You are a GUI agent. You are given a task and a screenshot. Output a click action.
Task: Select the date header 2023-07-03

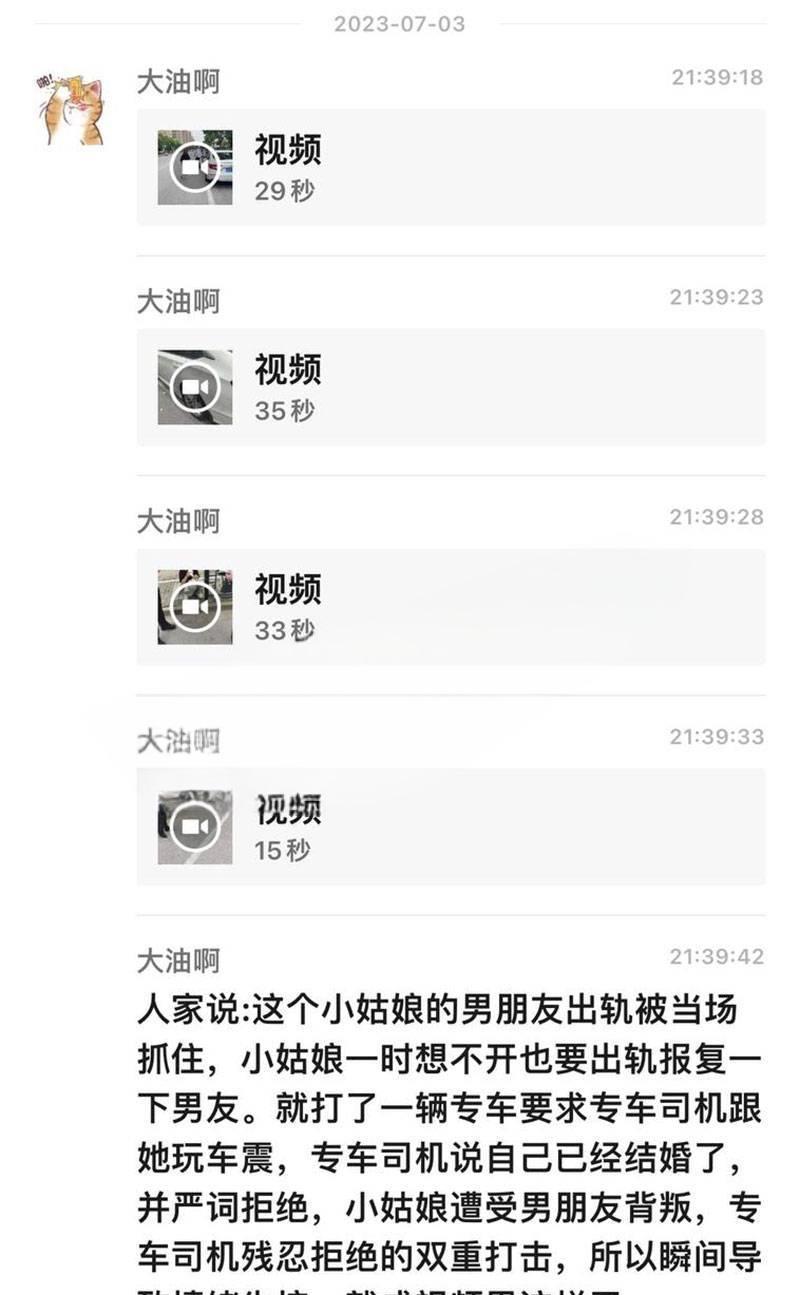point(399,24)
